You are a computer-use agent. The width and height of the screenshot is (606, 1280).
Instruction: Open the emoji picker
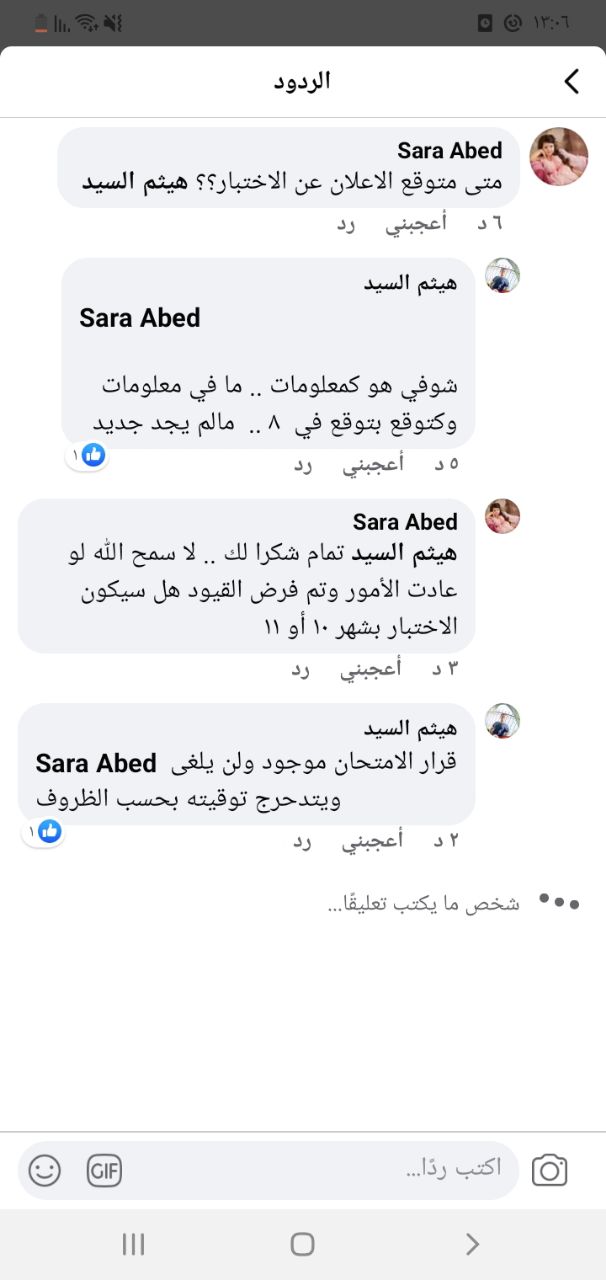44,1170
